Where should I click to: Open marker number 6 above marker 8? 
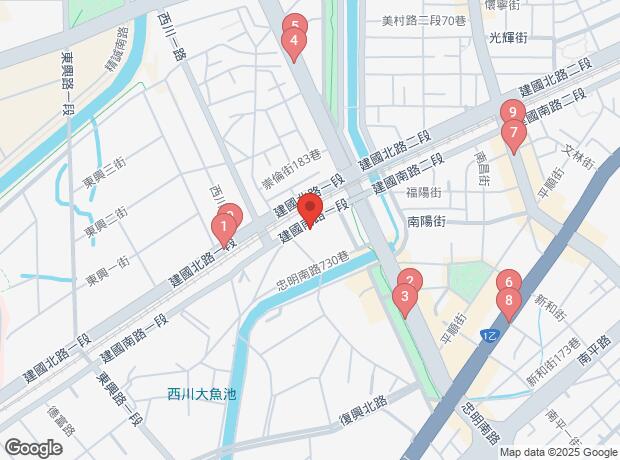[x=508, y=278]
